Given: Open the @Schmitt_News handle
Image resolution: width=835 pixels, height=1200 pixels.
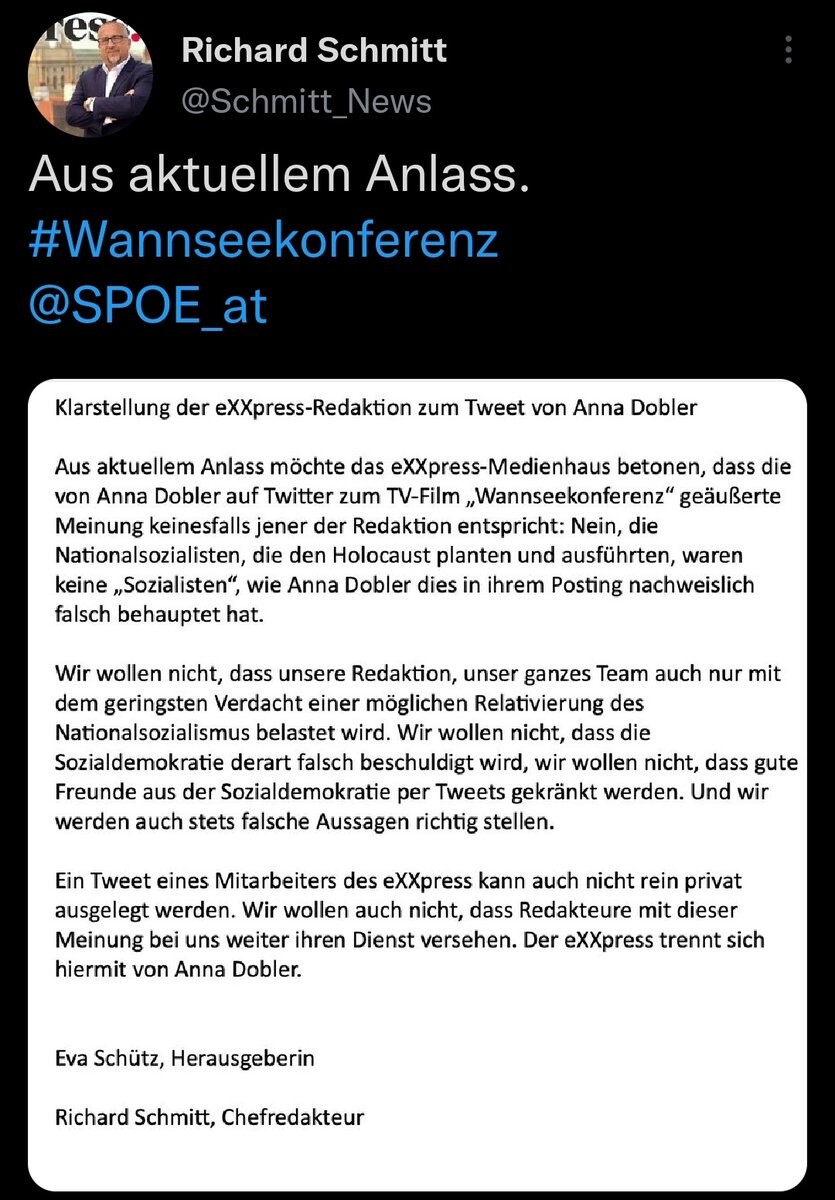Looking at the screenshot, I should (x=306, y=101).
